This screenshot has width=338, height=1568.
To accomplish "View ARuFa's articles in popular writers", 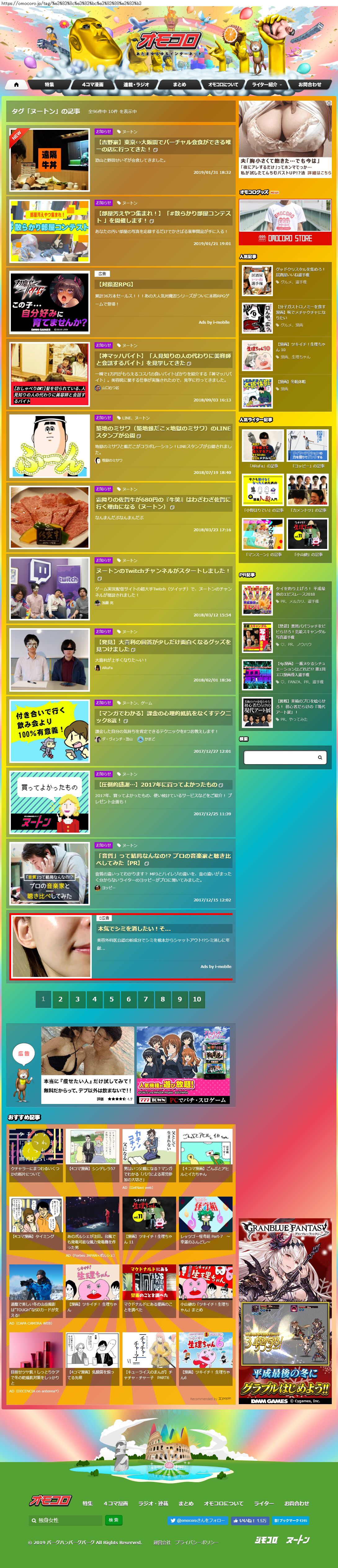I will [263, 449].
